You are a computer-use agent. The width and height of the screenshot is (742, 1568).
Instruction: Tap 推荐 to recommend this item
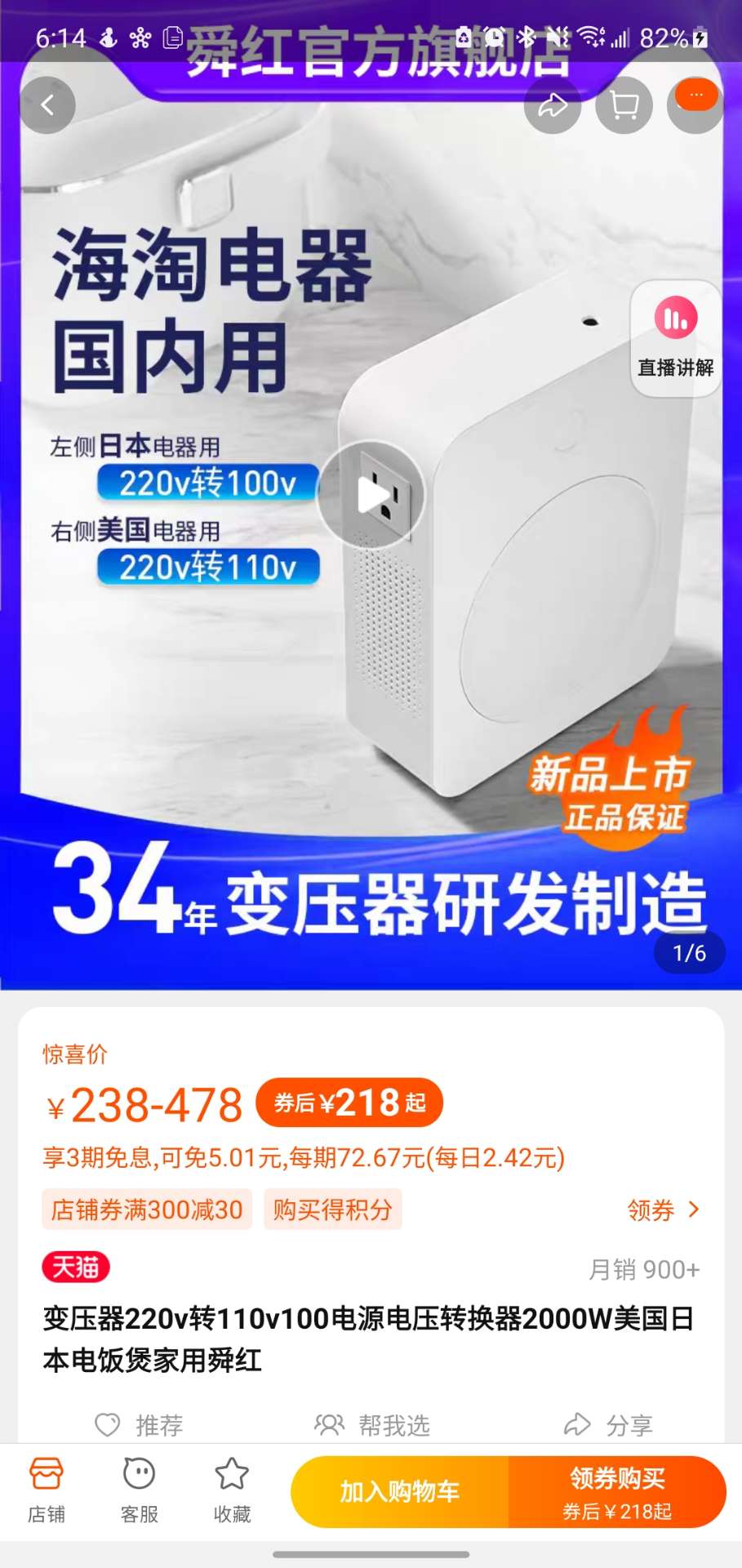point(139,1425)
